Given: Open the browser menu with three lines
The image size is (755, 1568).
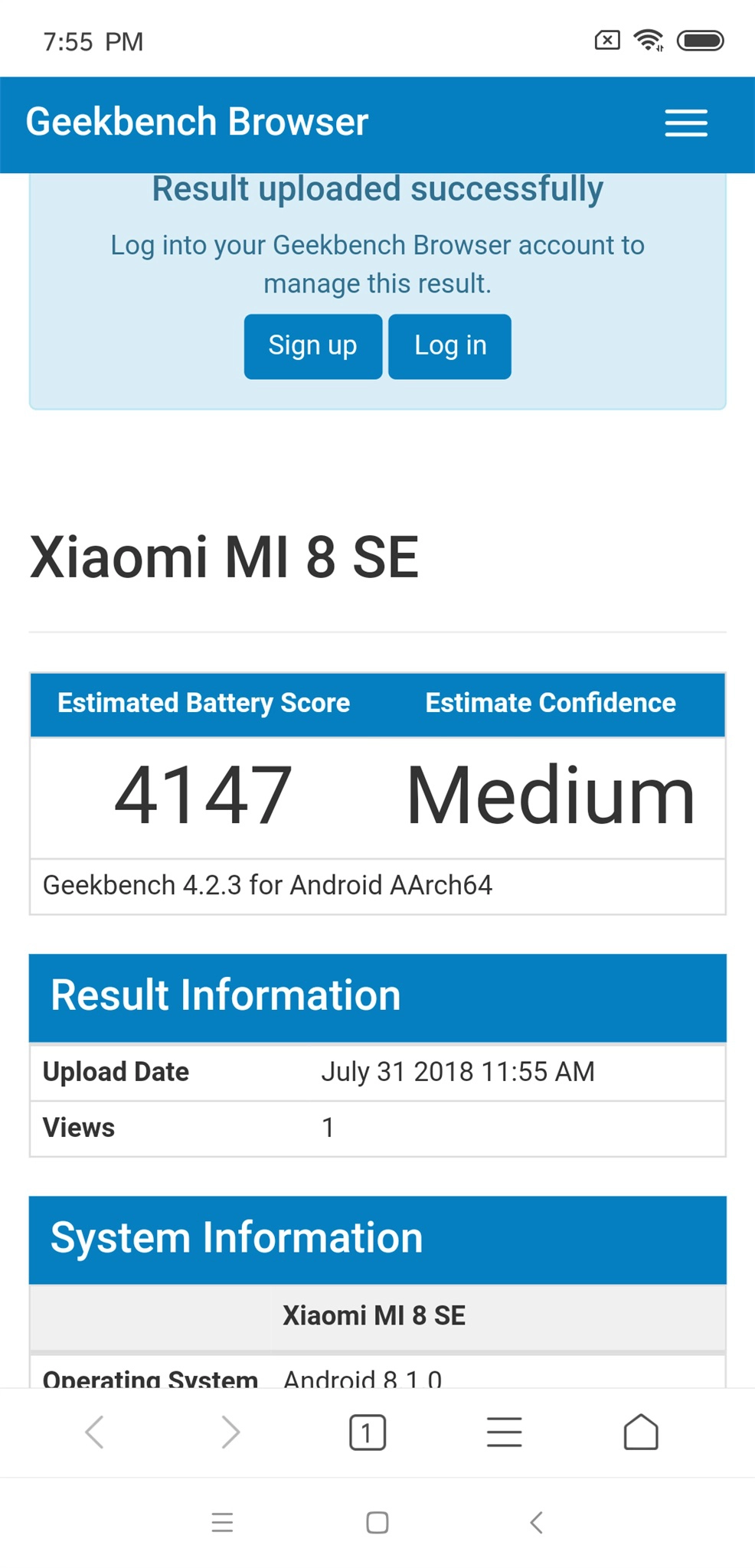Looking at the screenshot, I should (504, 1432).
